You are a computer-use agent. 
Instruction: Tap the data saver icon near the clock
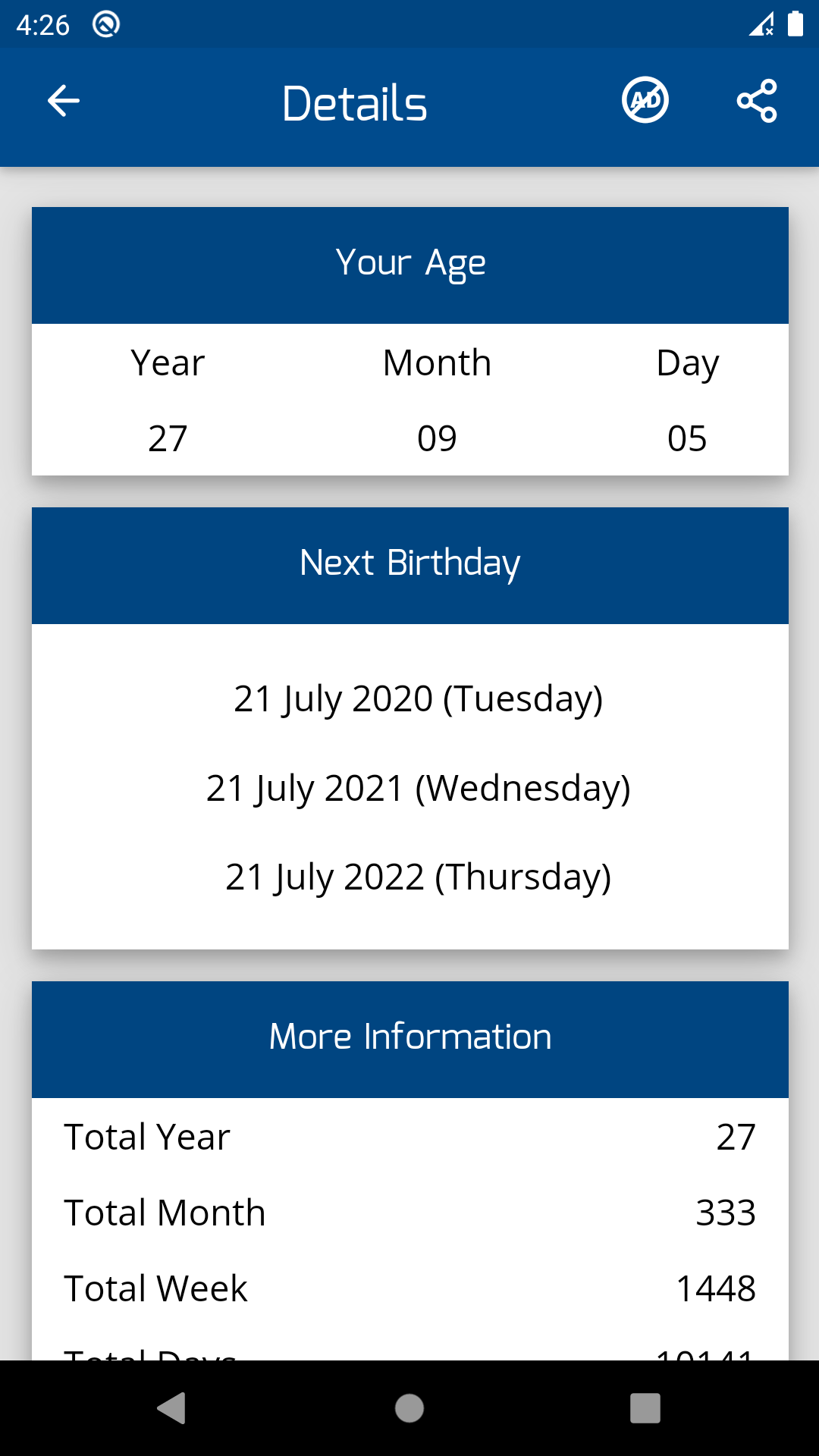click(105, 23)
